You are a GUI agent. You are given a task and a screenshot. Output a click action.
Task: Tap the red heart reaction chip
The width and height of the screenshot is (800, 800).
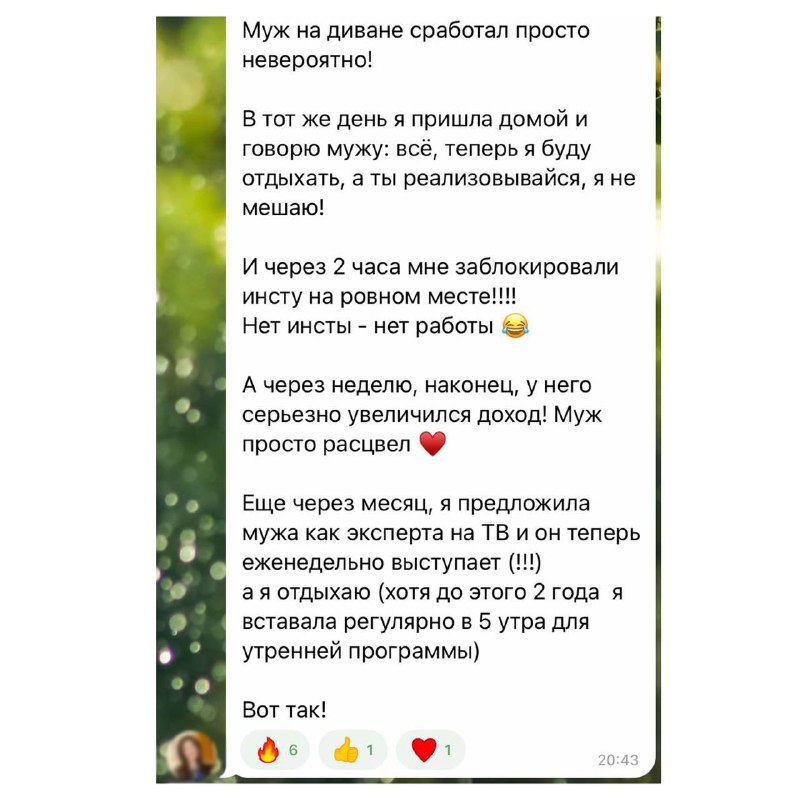click(431, 750)
